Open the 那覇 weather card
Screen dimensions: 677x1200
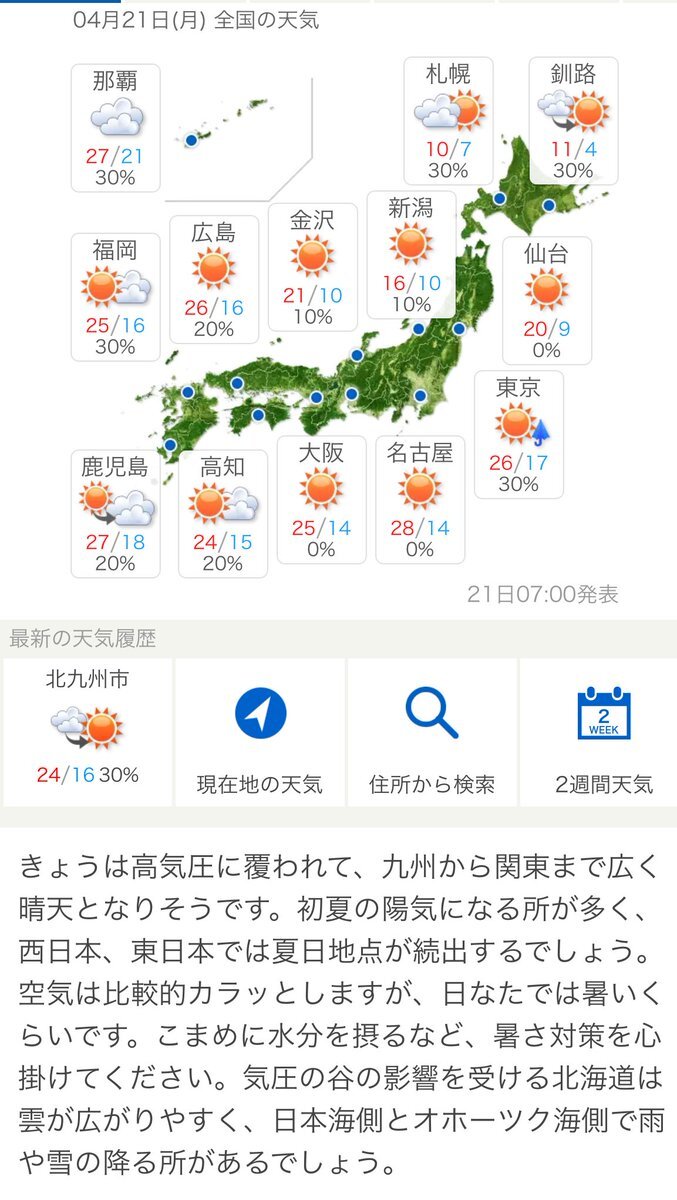pyautogui.click(x=116, y=127)
